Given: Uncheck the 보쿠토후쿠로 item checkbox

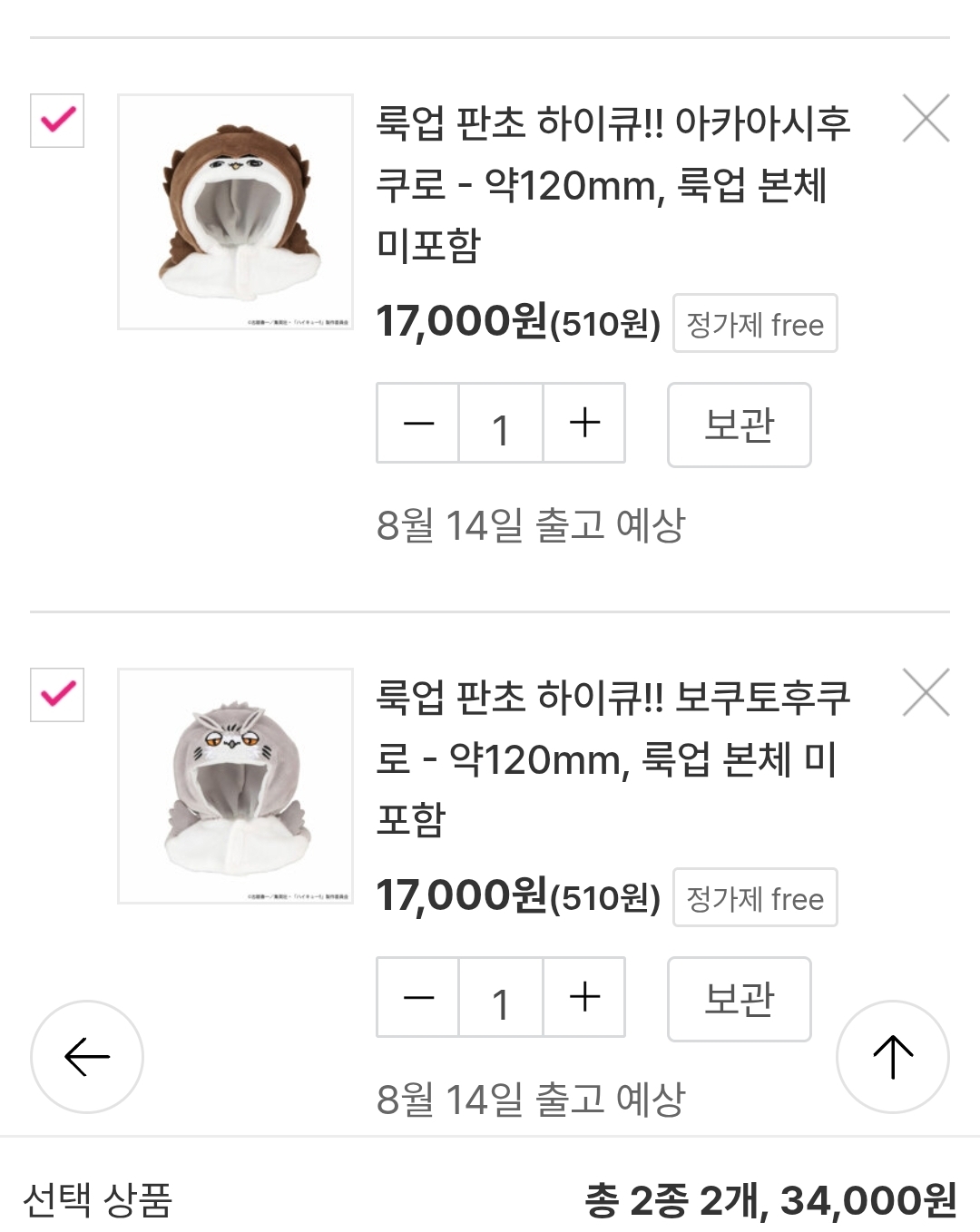Looking at the screenshot, I should click(x=57, y=695).
